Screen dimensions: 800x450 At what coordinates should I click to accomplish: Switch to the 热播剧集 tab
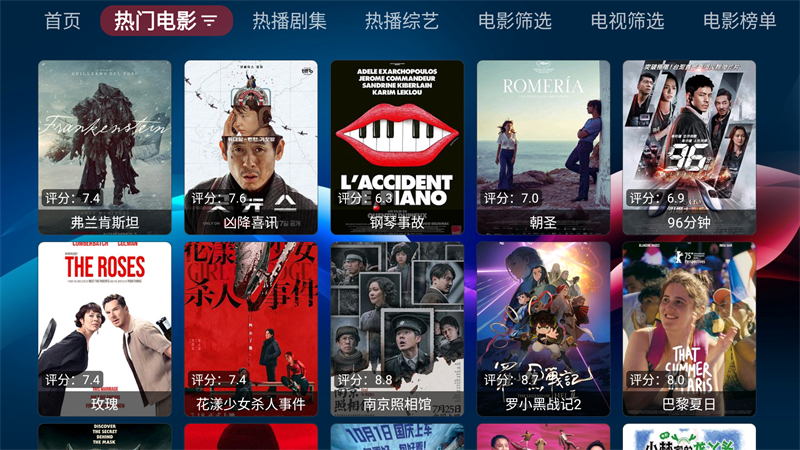tap(289, 21)
